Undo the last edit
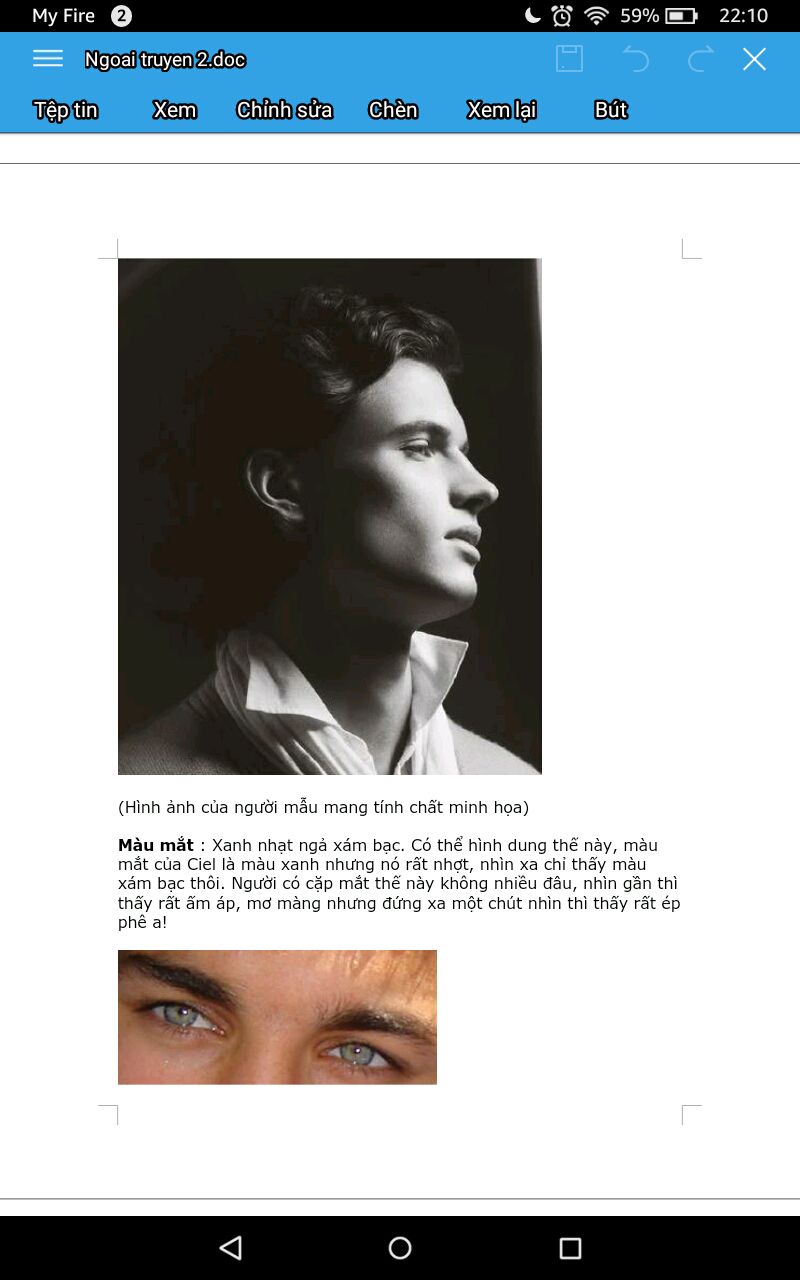 pyautogui.click(x=636, y=59)
